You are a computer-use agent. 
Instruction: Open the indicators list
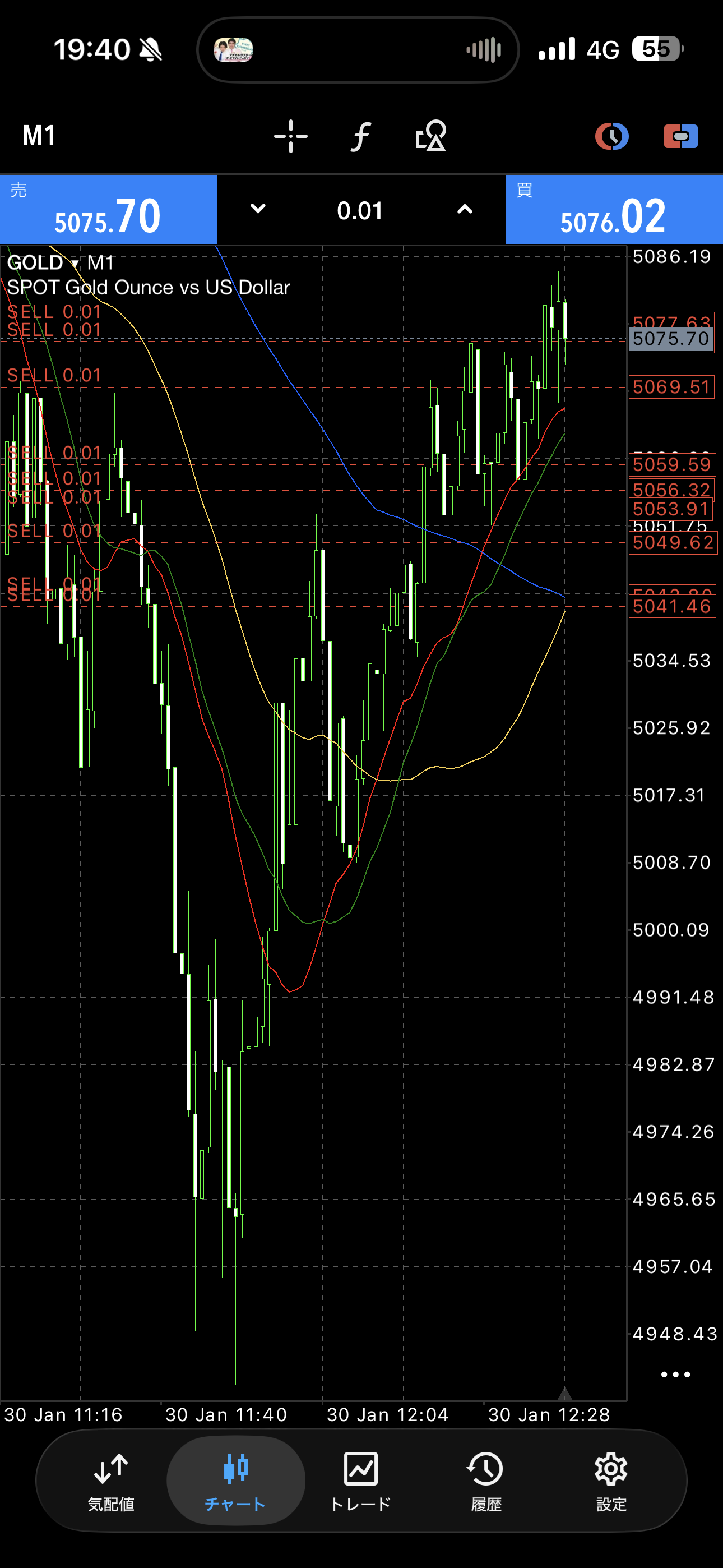click(x=361, y=136)
